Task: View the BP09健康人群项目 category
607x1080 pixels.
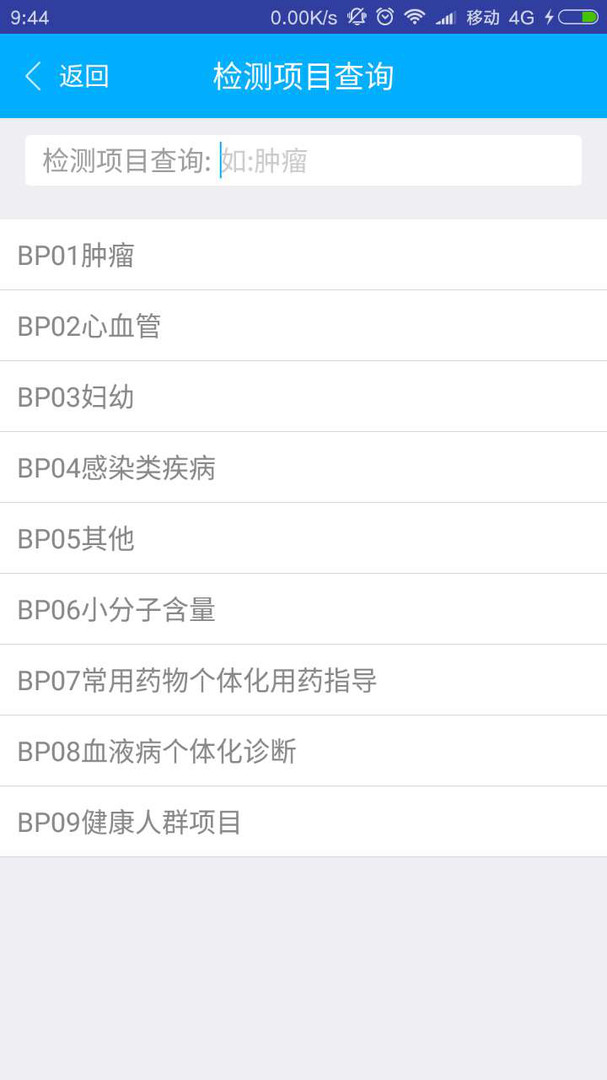Action: tap(303, 822)
